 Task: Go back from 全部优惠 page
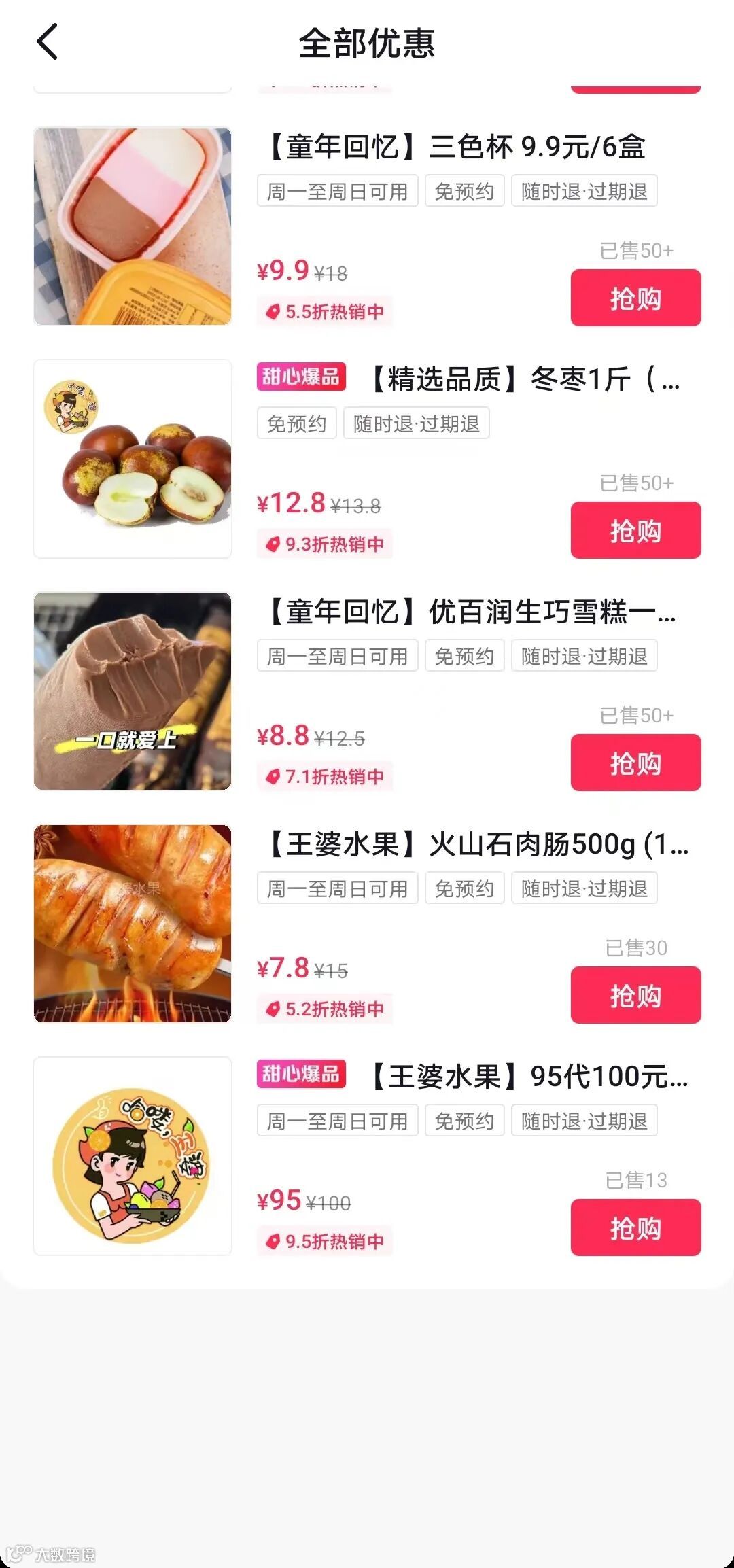click(x=47, y=42)
